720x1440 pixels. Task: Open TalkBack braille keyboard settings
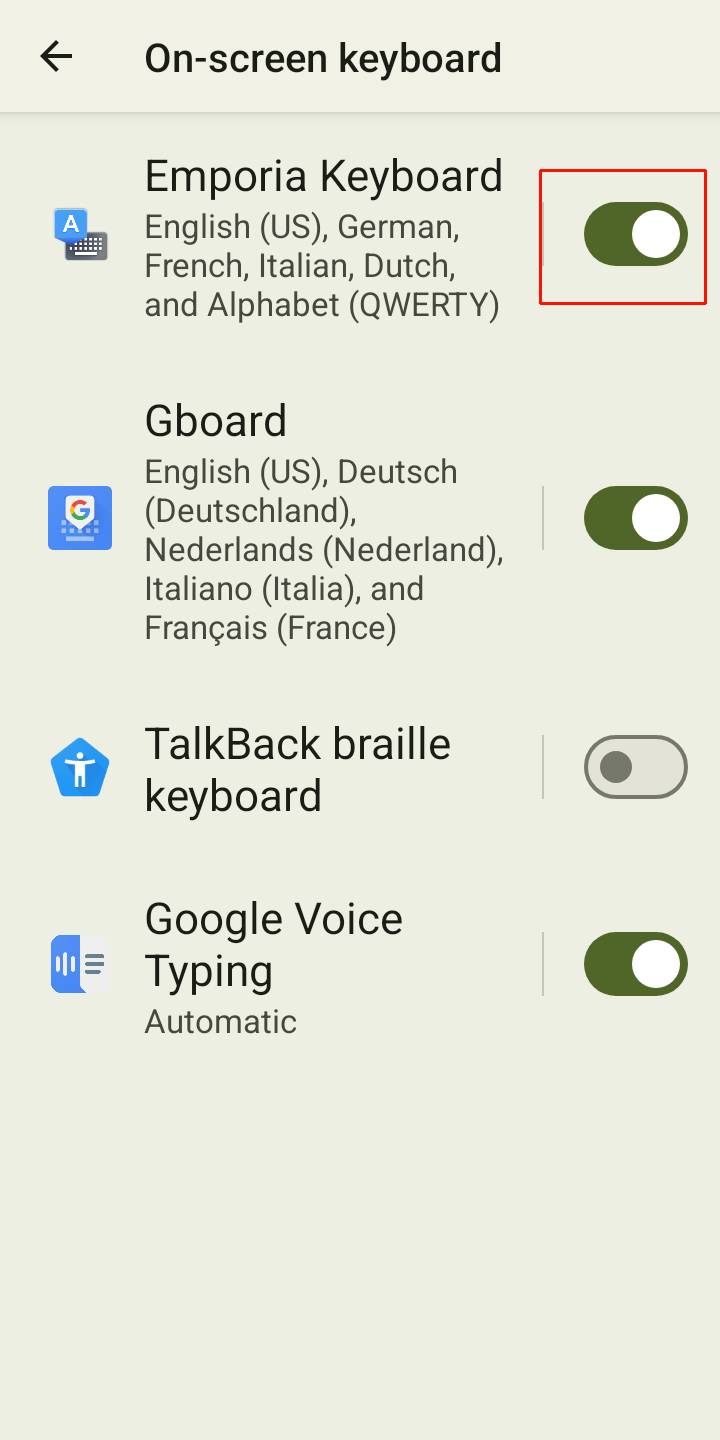click(x=300, y=769)
